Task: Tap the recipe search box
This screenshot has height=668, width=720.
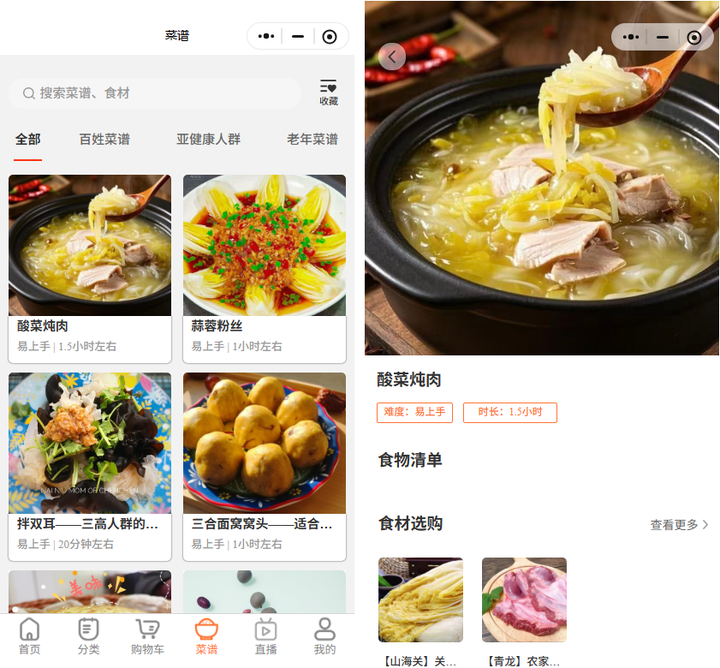Action: (155, 93)
